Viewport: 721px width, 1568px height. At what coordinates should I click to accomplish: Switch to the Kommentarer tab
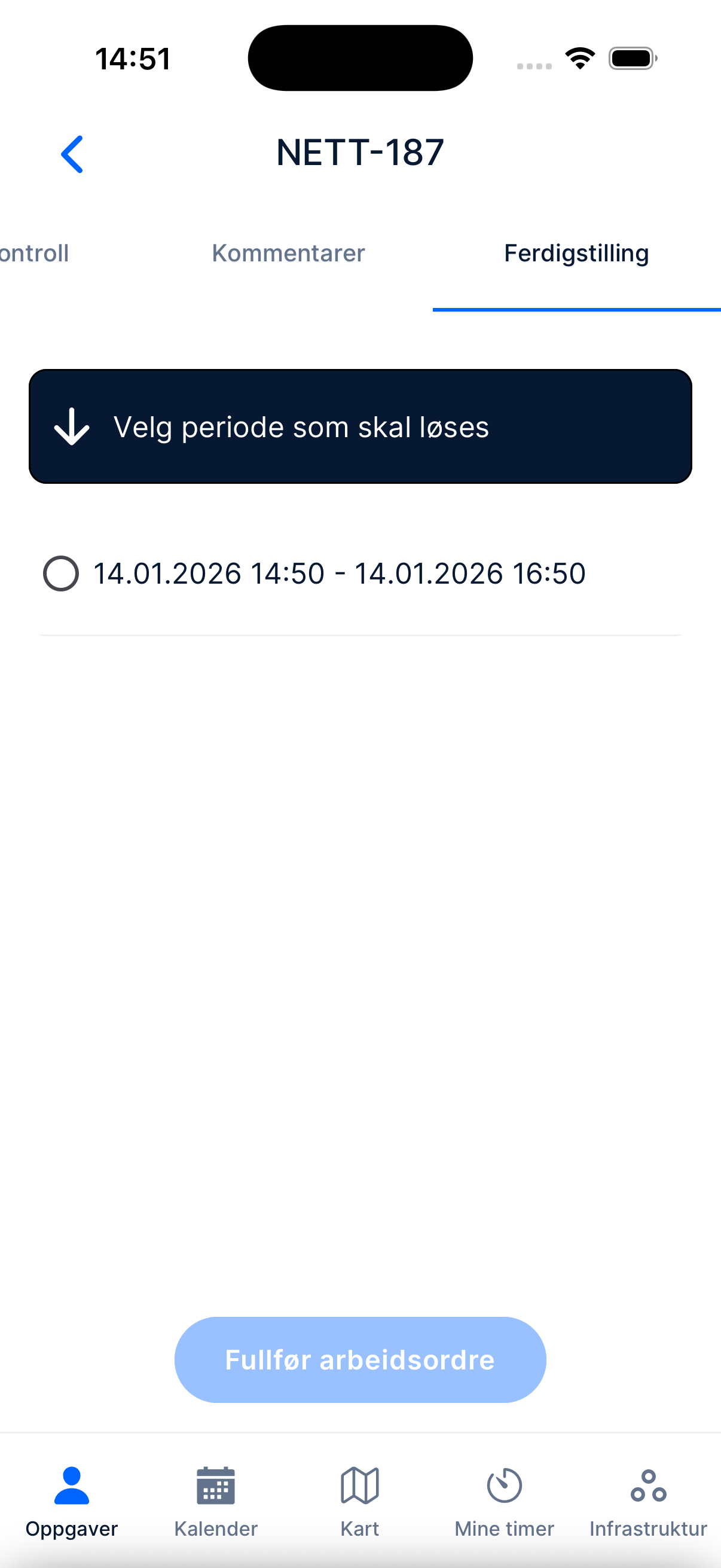[x=288, y=252]
